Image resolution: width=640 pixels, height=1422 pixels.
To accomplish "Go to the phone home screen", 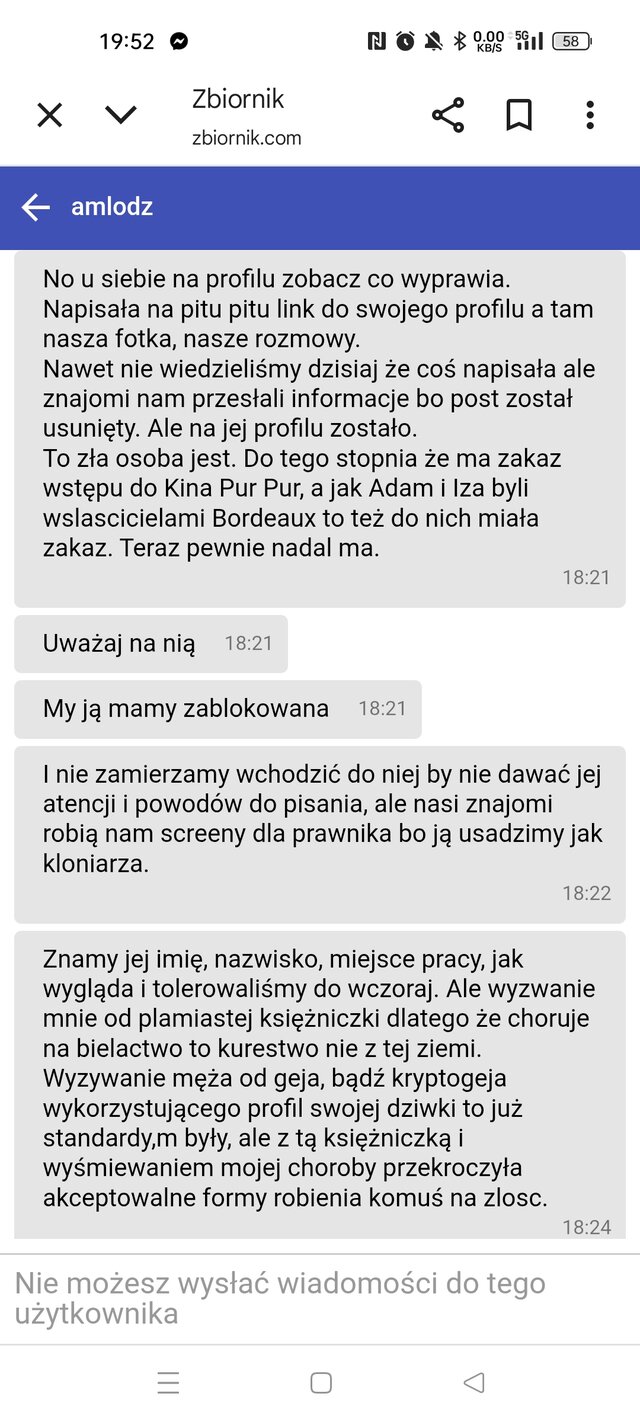I will click(x=321, y=1382).
